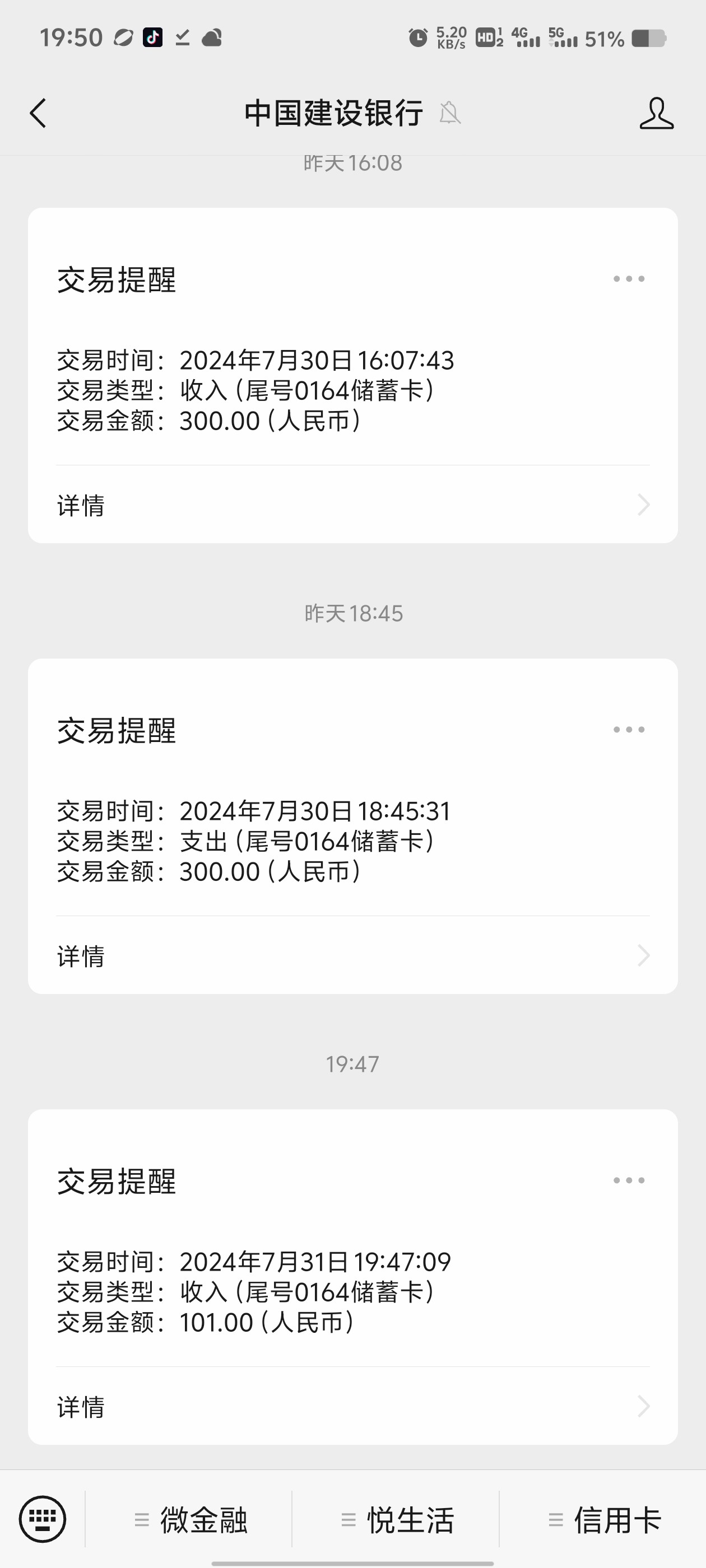Open the account profile icon
The width and height of the screenshot is (706, 1568).
point(656,113)
